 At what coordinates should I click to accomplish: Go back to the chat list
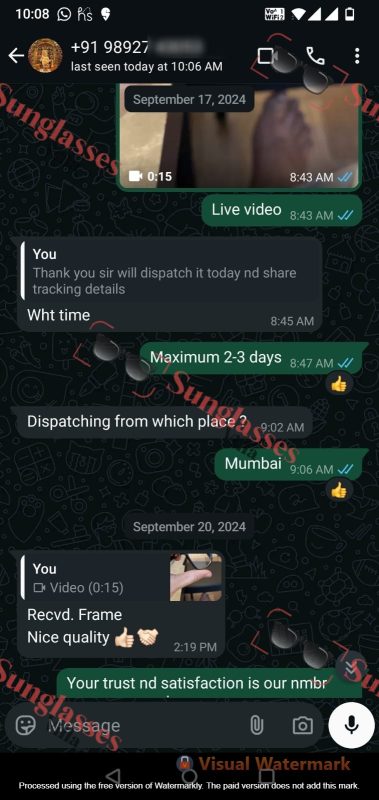click(16, 56)
